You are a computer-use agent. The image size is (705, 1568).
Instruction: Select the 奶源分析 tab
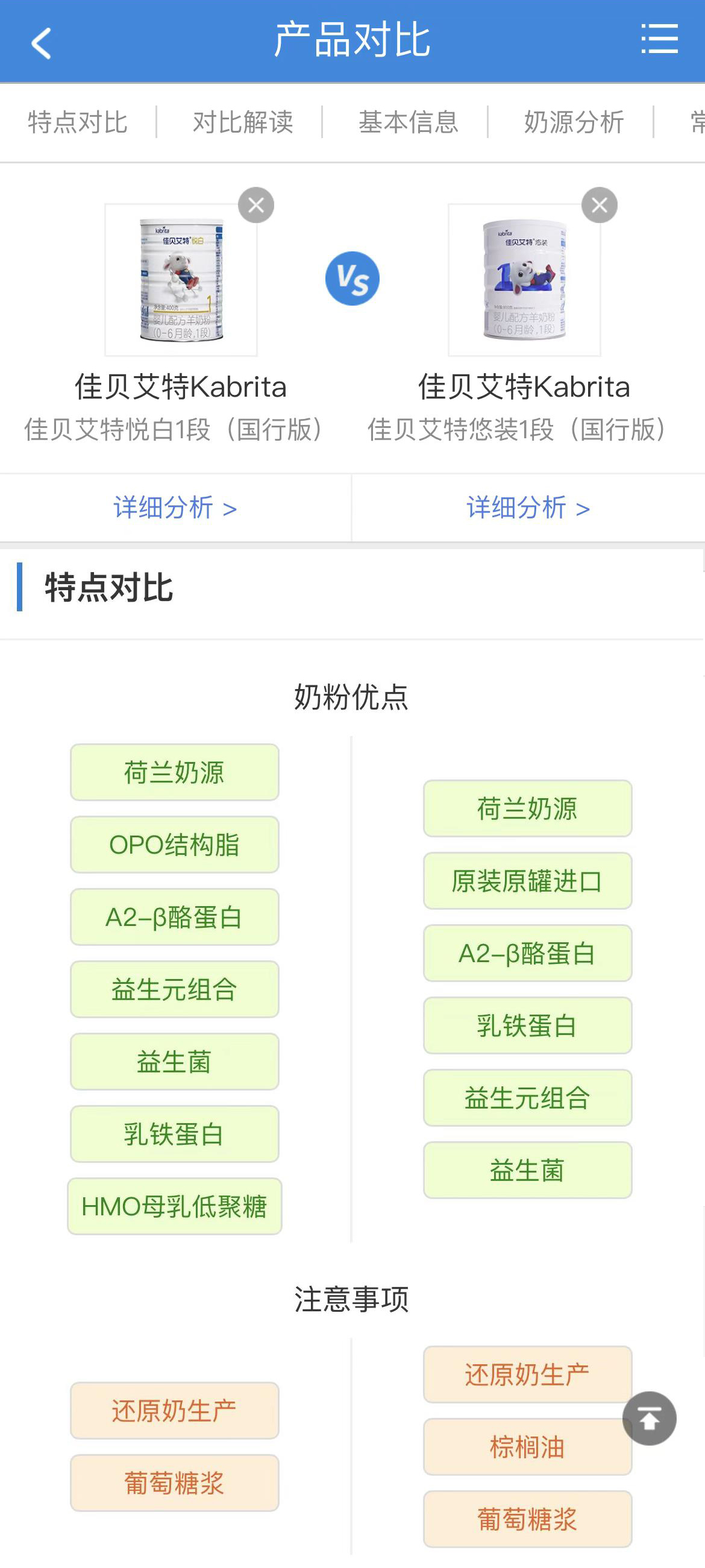tap(574, 122)
